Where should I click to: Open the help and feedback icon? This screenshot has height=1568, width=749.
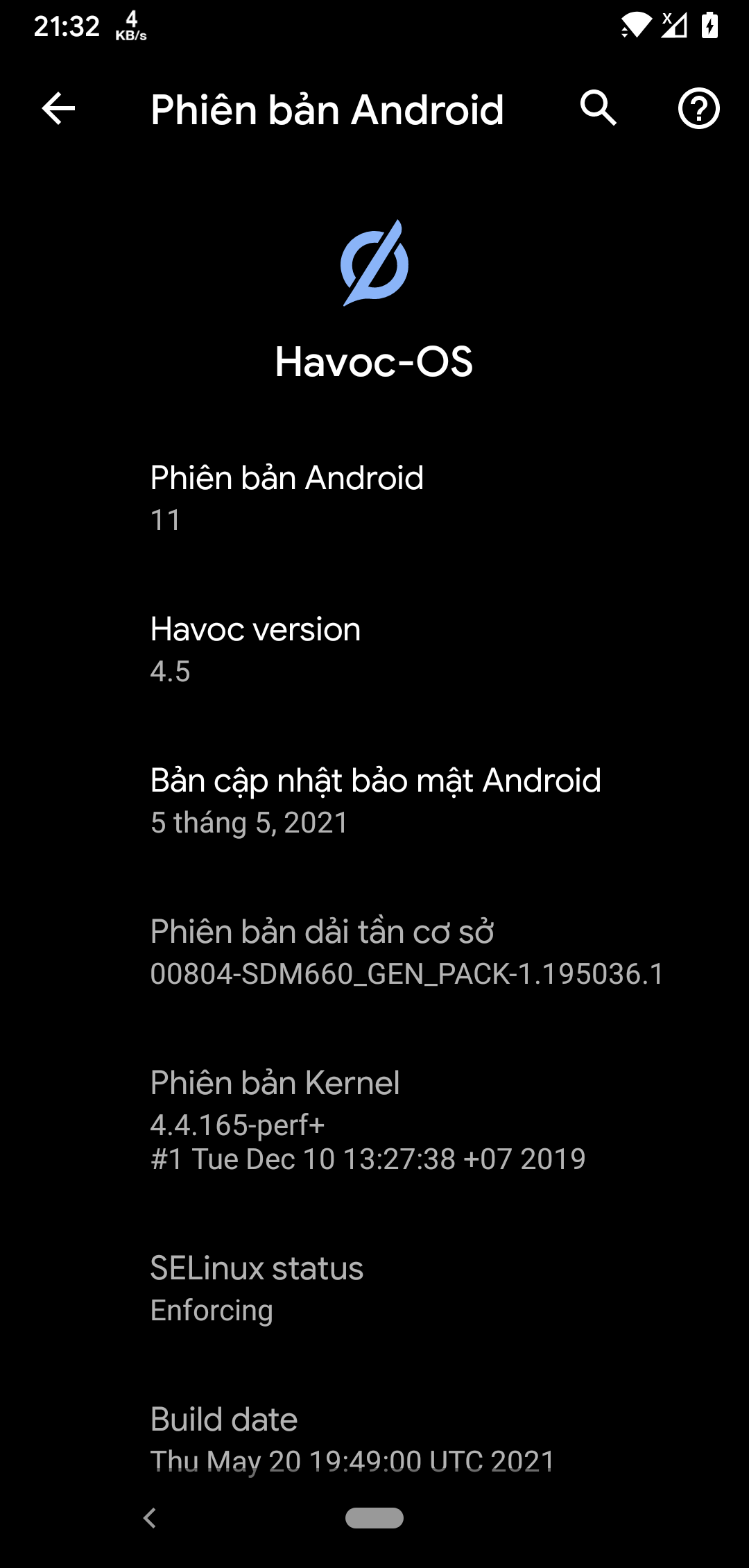tap(698, 109)
